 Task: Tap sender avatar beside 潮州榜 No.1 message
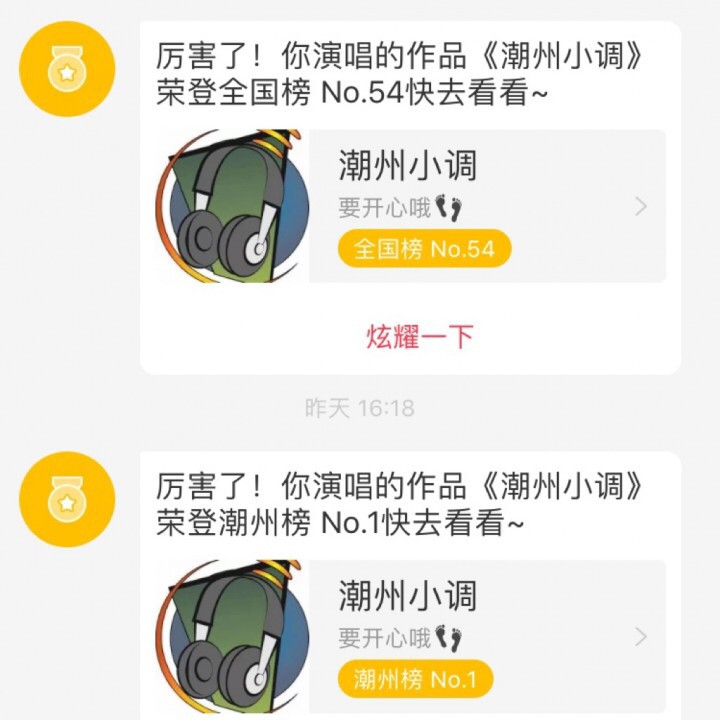(68, 499)
